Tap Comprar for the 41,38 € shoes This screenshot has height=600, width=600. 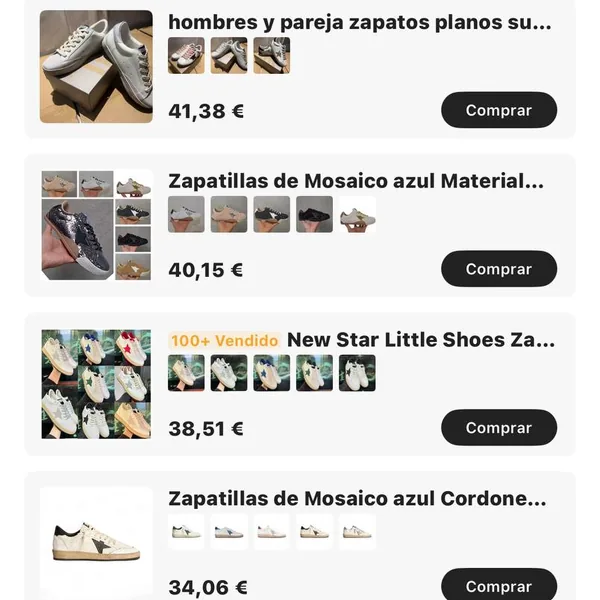pyautogui.click(x=498, y=110)
